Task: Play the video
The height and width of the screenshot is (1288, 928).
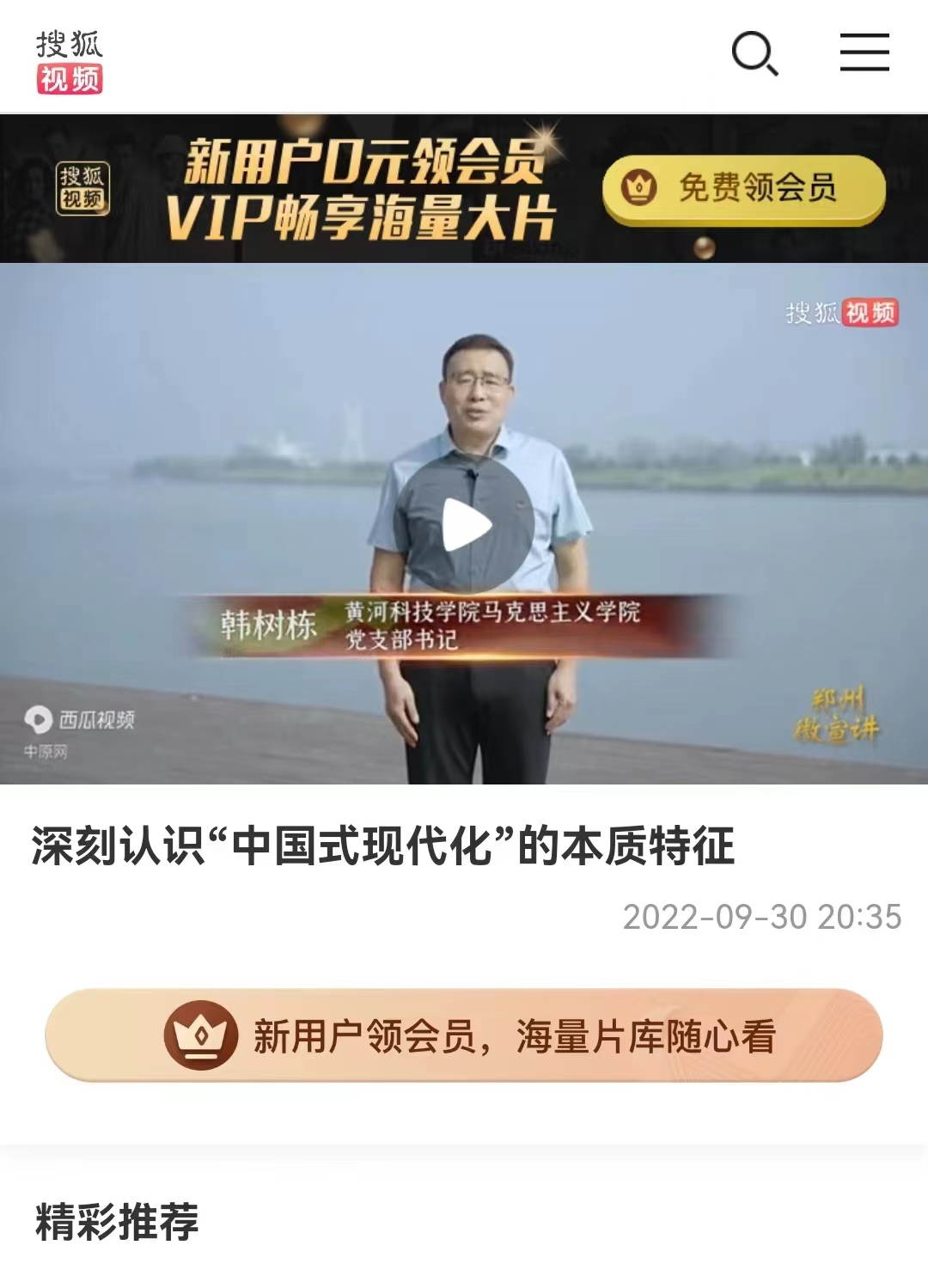Action: tap(464, 525)
